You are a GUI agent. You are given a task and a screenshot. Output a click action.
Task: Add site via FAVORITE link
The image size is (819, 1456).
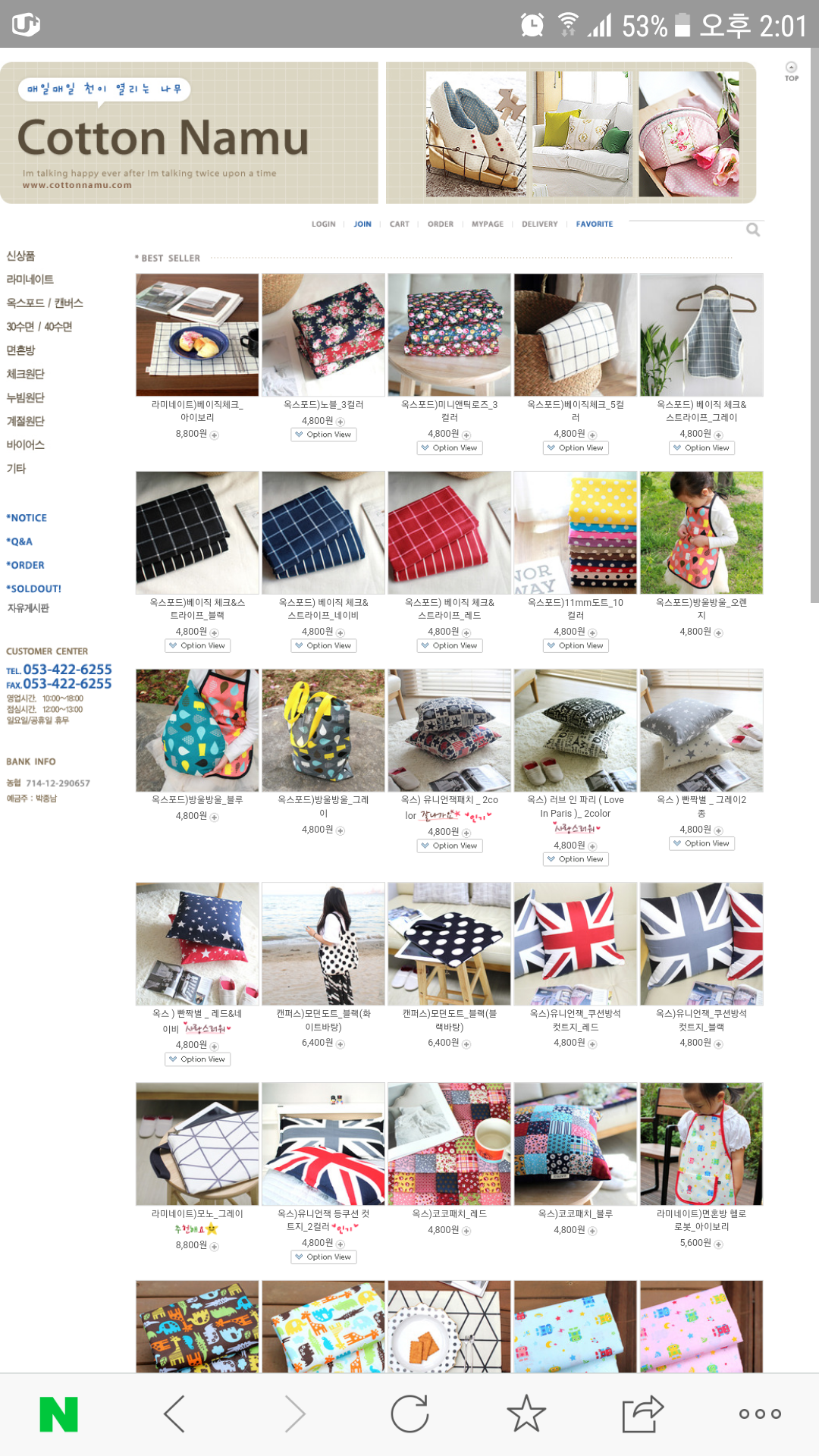tap(594, 224)
